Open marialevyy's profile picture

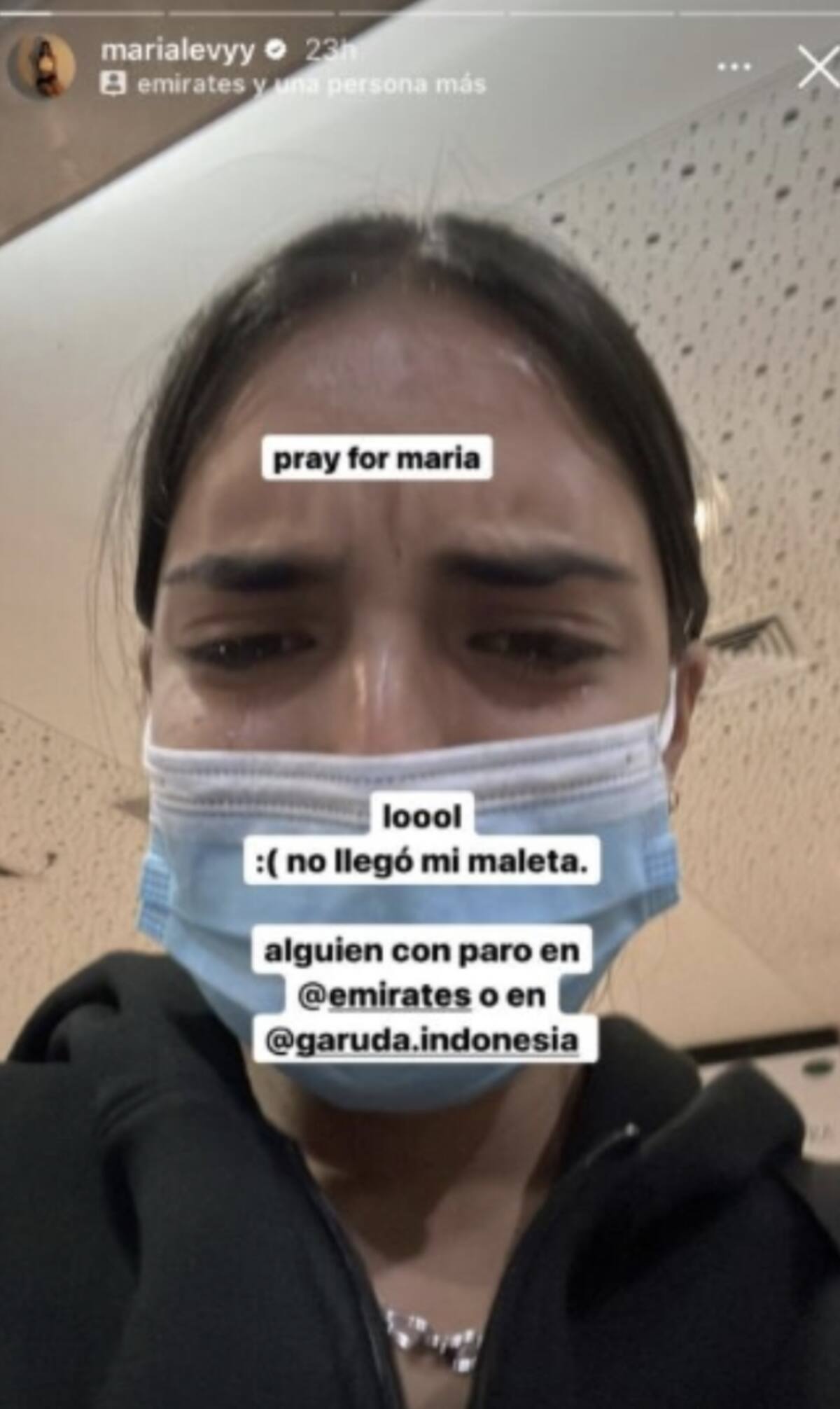tap(41, 67)
